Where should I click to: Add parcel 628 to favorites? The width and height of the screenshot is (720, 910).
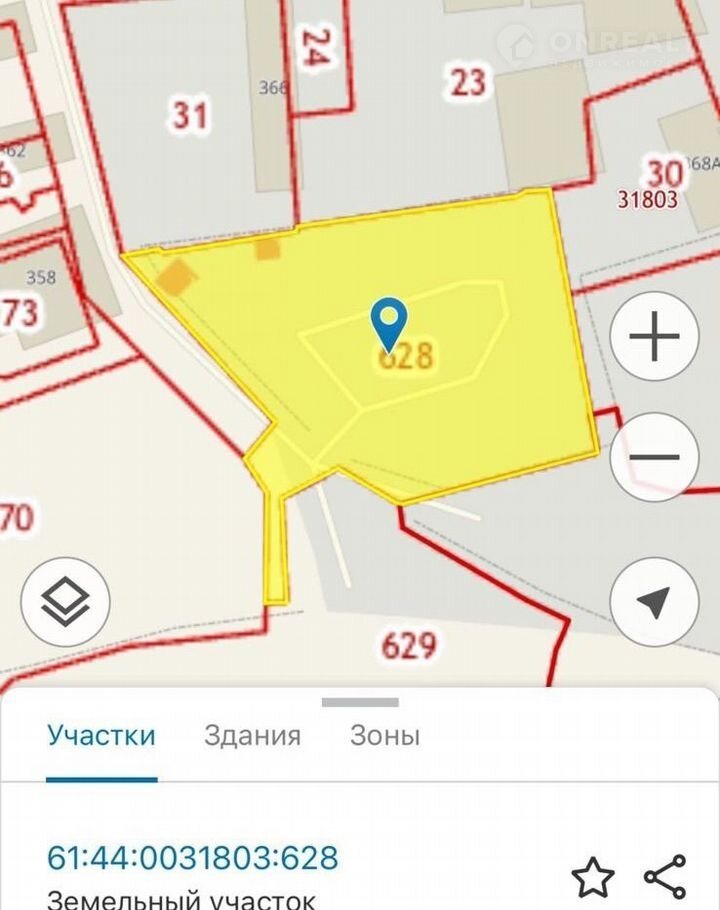tap(592, 877)
